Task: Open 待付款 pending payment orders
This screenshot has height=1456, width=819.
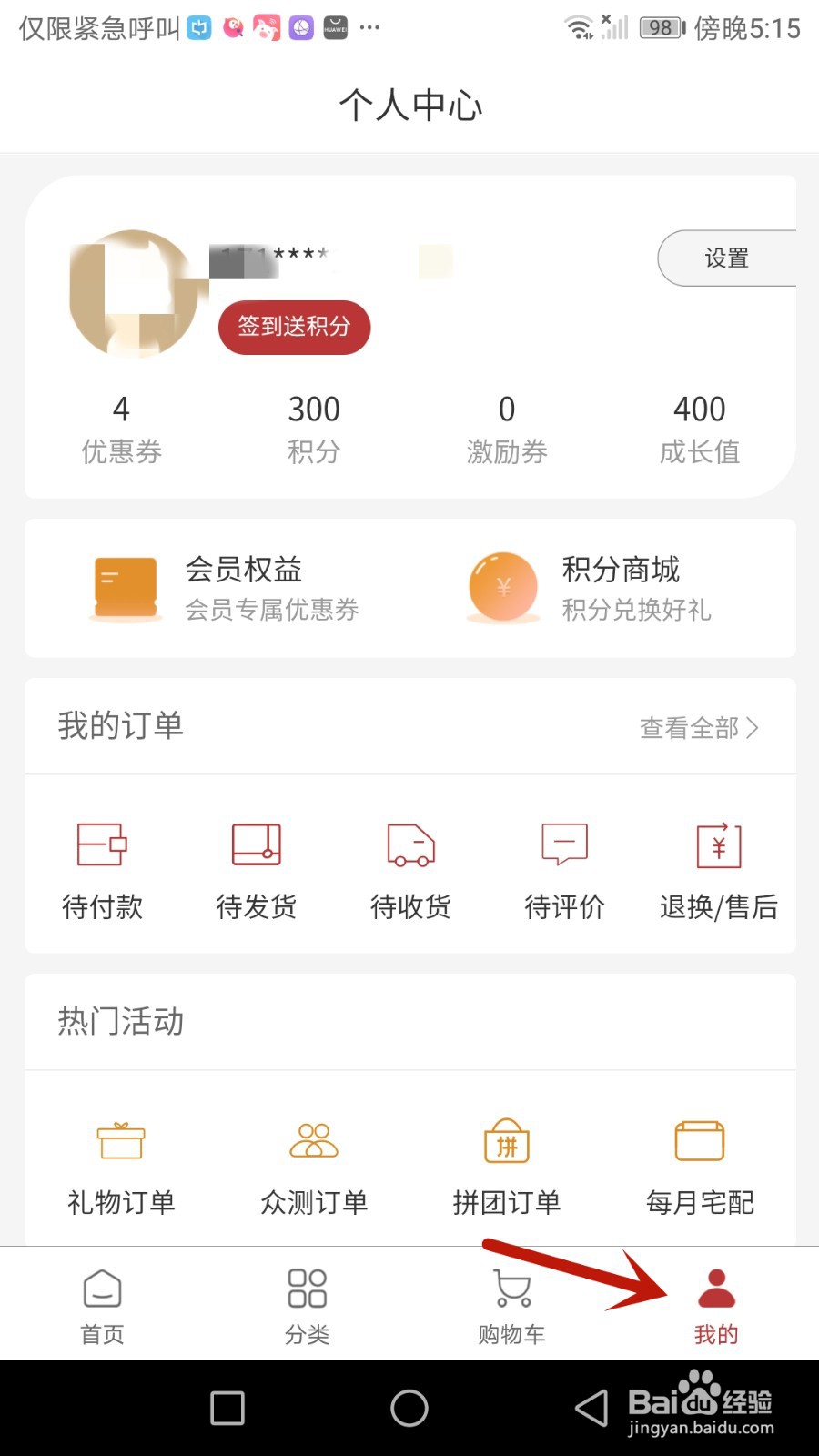Action: pos(102,869)
